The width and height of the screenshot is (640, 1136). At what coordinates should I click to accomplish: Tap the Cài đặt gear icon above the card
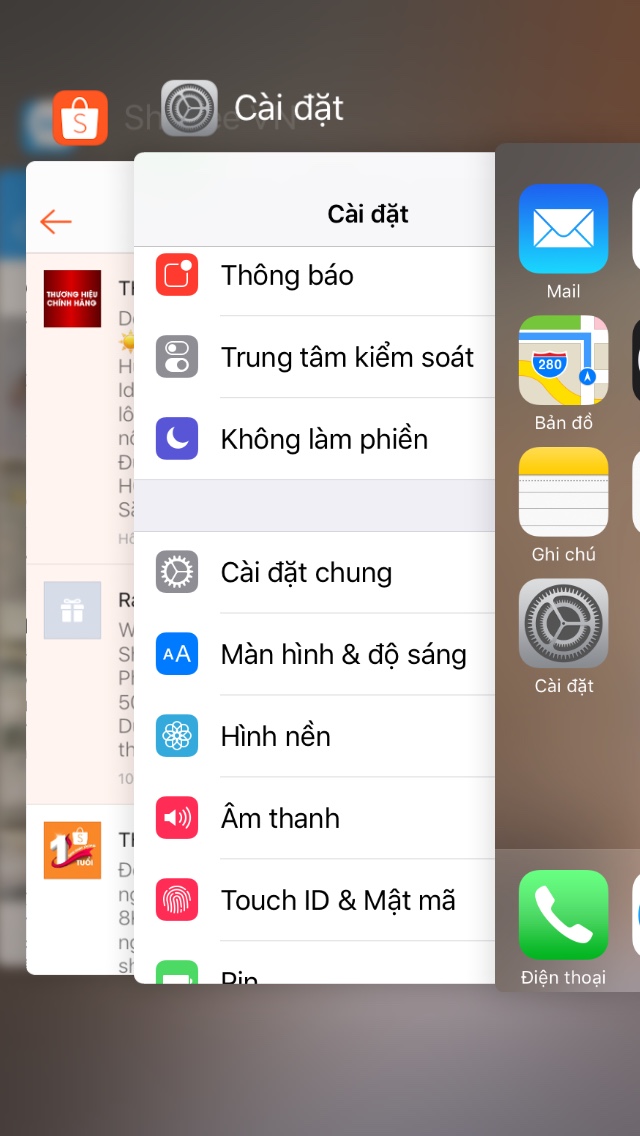tap(189, 108)
